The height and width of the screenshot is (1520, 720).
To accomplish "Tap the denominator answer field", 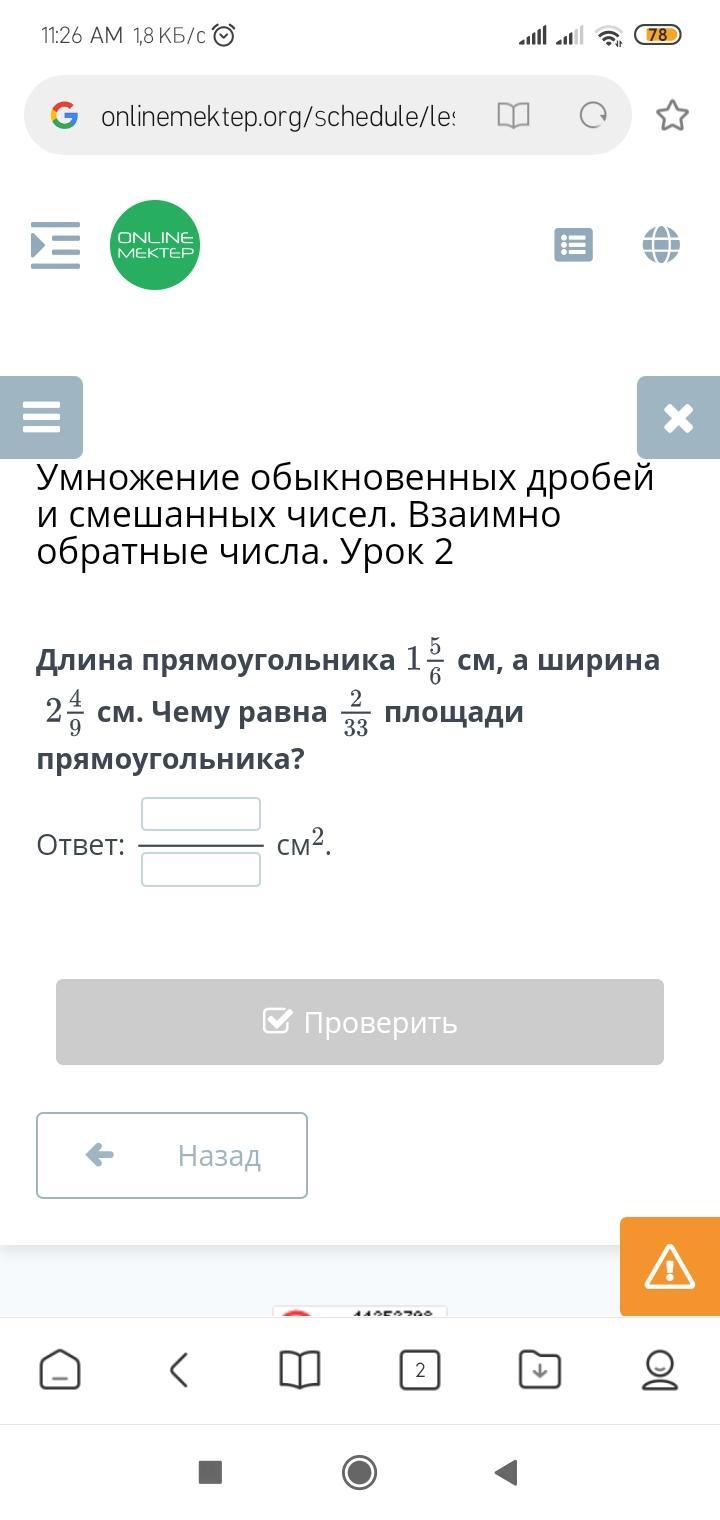I will click(x=201, y=869).
